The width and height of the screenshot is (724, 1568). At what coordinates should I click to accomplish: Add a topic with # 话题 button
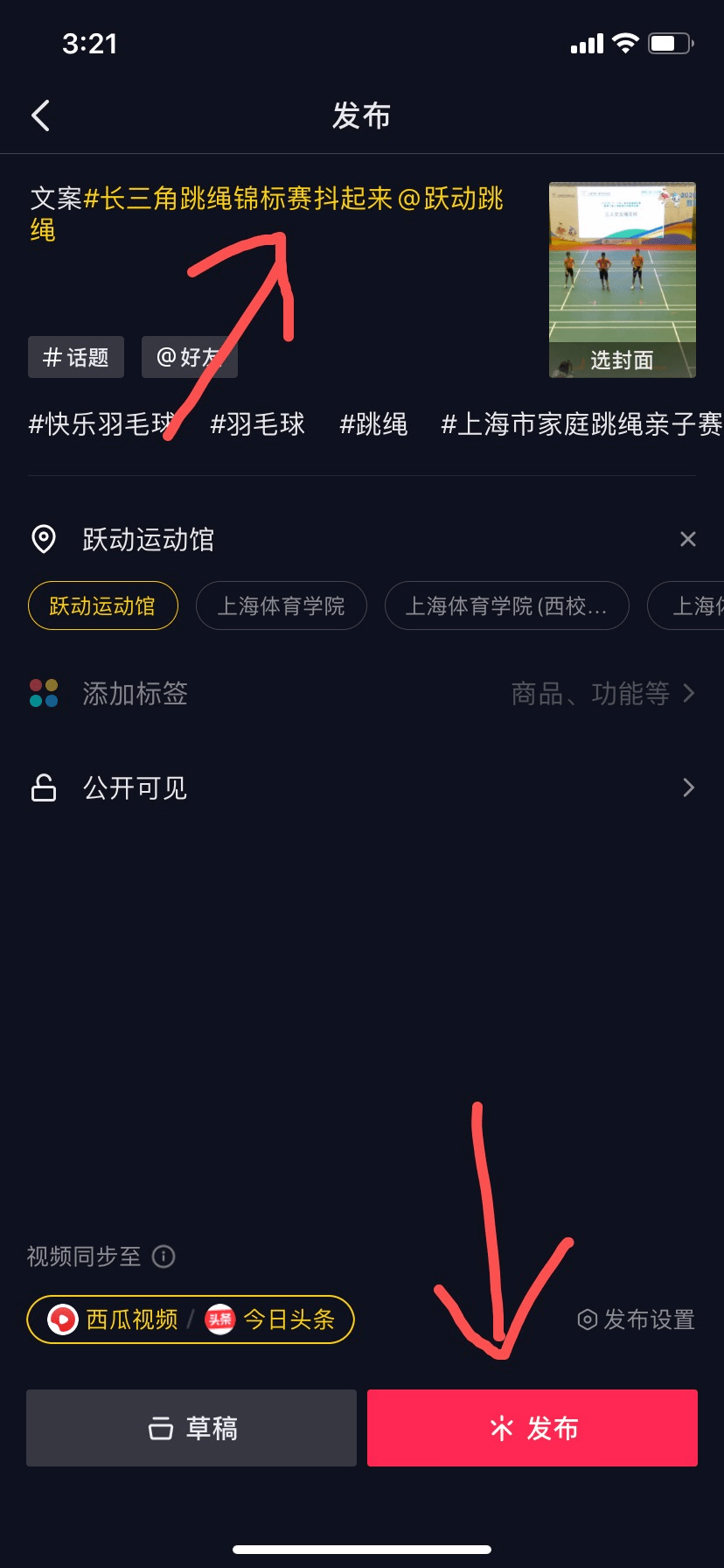(76, 357)
